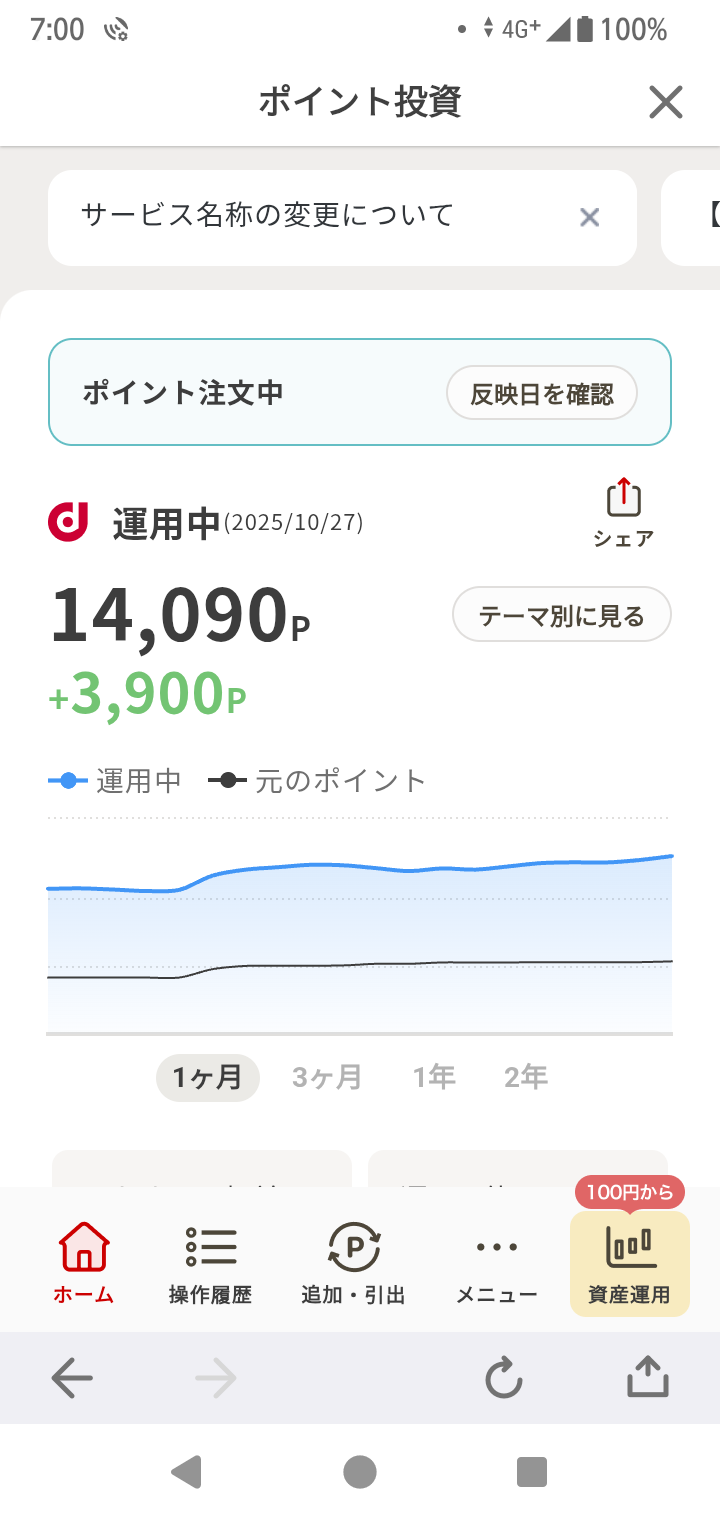Go back in the browser toolbar
The image size is (720, 1520).
click(72, 1379)
